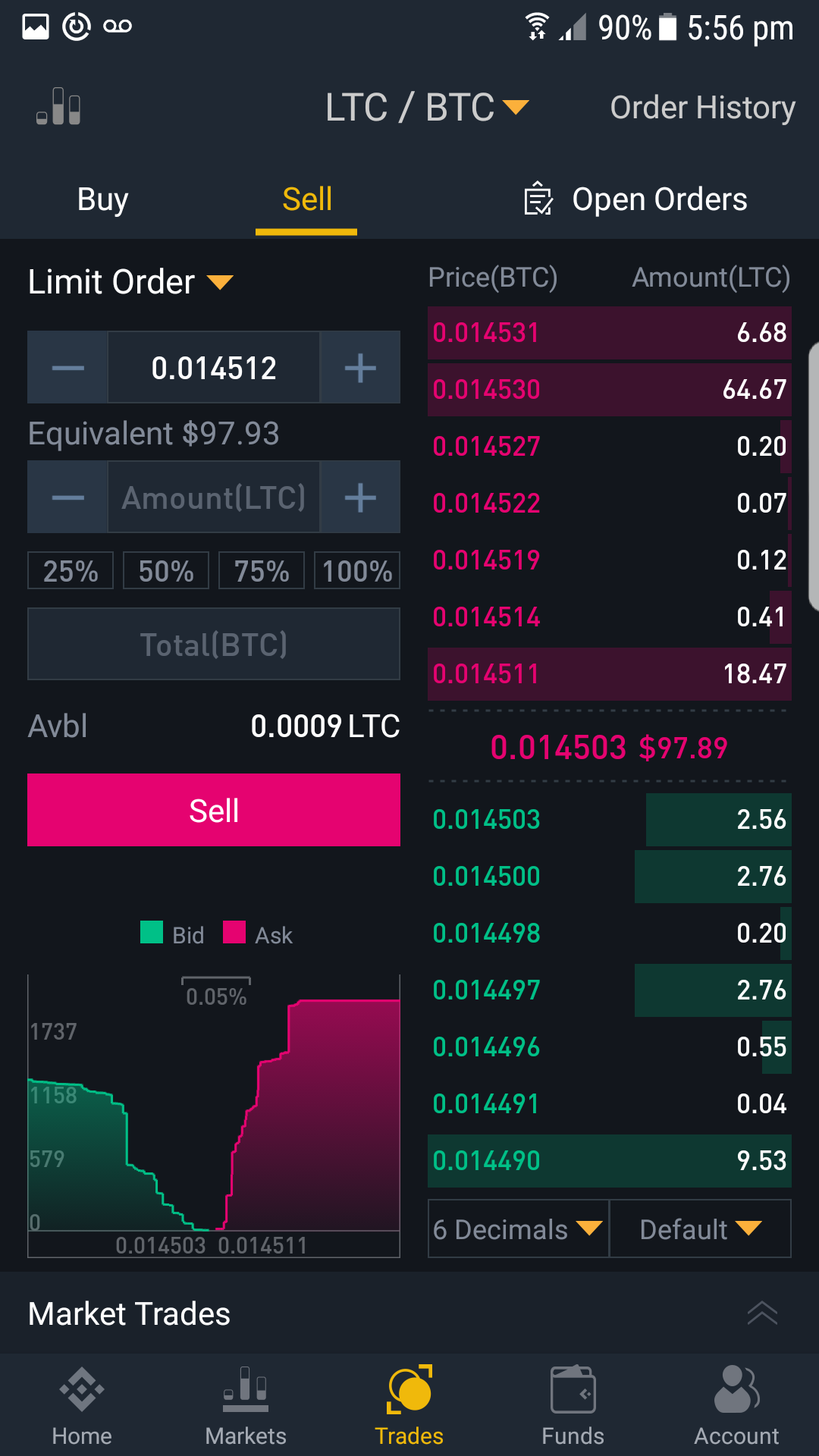Open Order History

(x=702, y=108)
